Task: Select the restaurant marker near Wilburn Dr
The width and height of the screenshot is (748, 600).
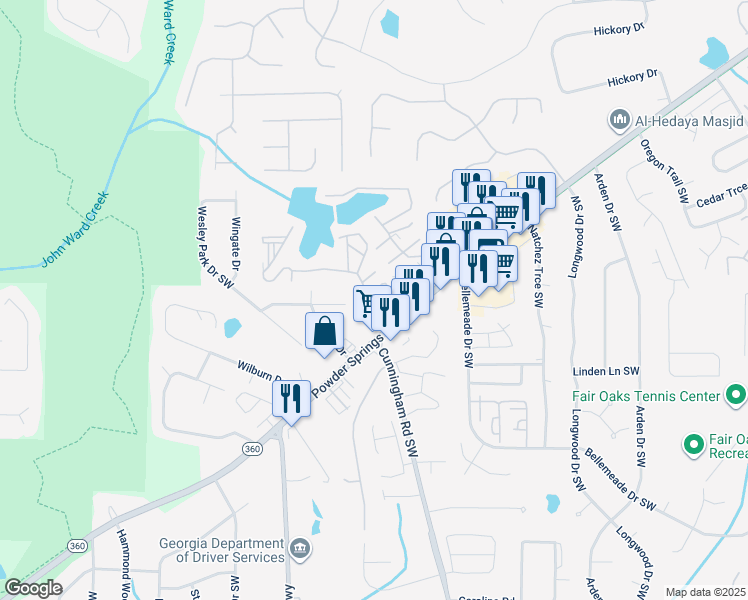Action: point(291,398)
